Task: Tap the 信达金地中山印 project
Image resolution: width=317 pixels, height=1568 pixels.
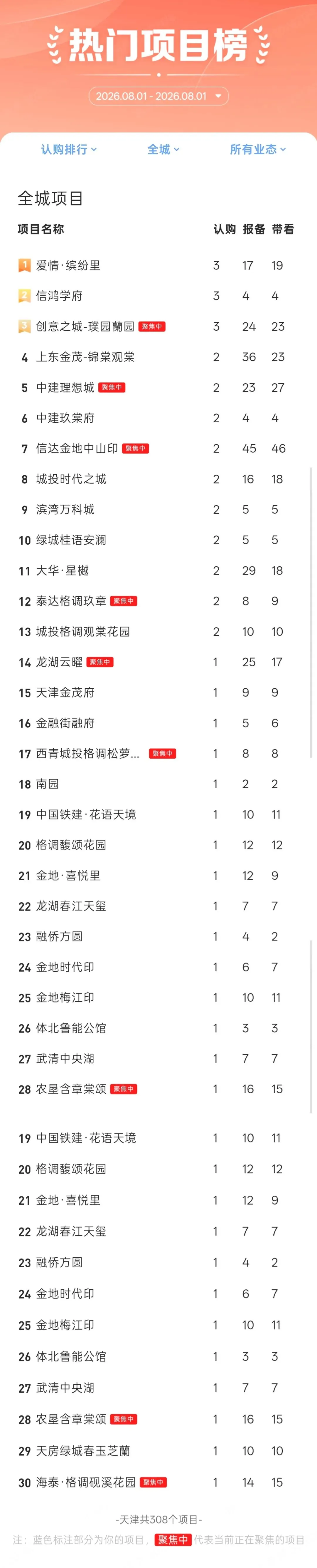Action: pos(158,449)
